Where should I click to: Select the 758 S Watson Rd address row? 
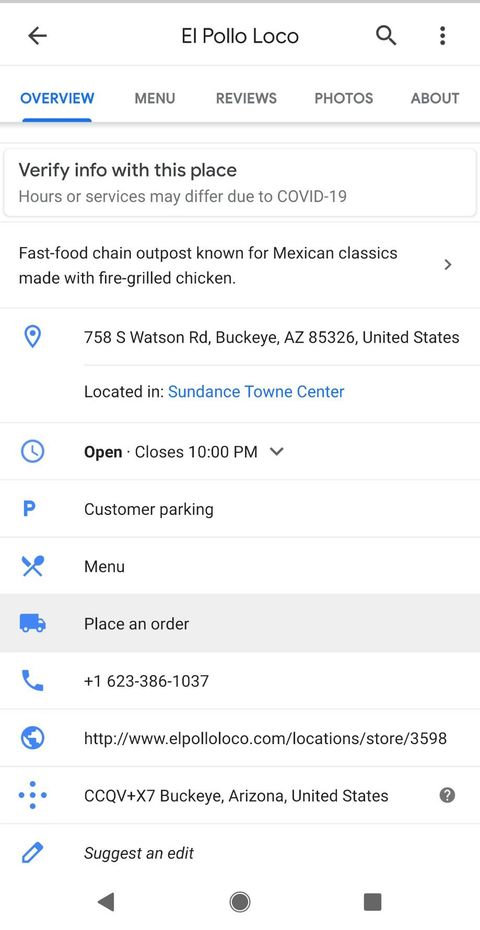pos(240,337)
